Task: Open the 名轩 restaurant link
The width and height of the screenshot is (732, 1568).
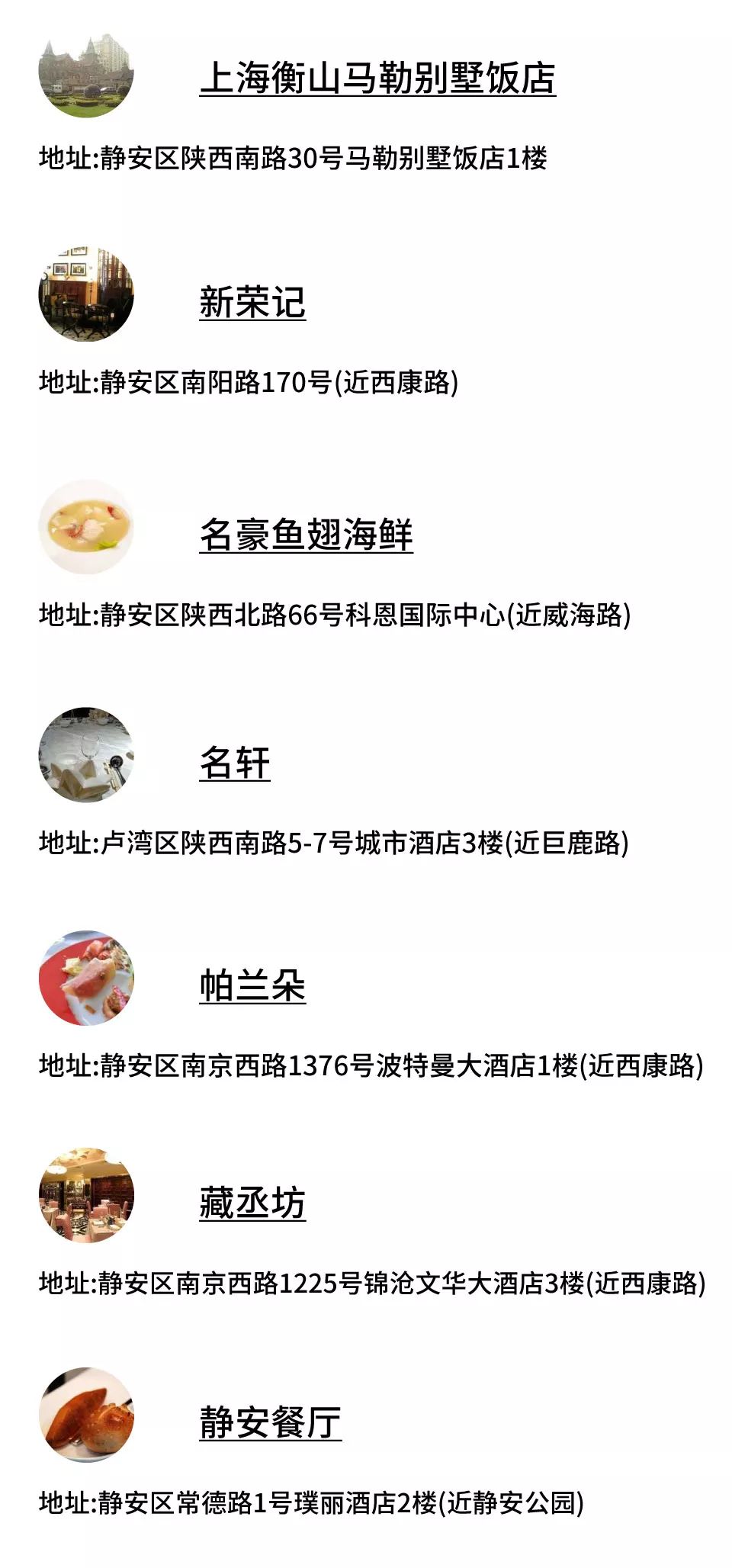Action: (235, 762)
